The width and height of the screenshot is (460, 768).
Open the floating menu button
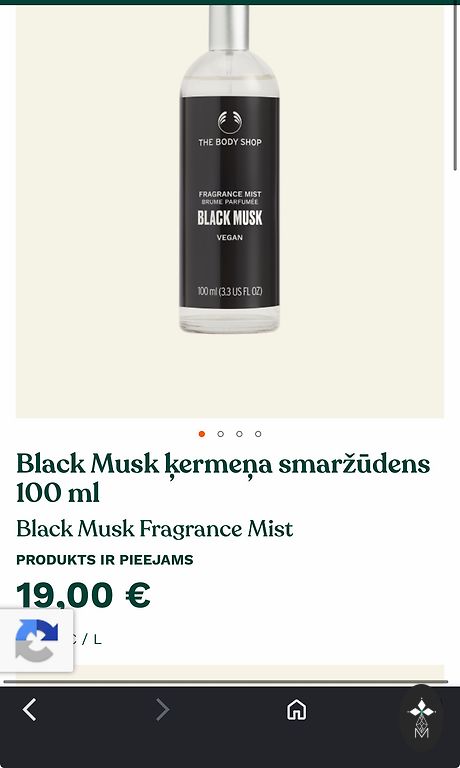(421, 717)
